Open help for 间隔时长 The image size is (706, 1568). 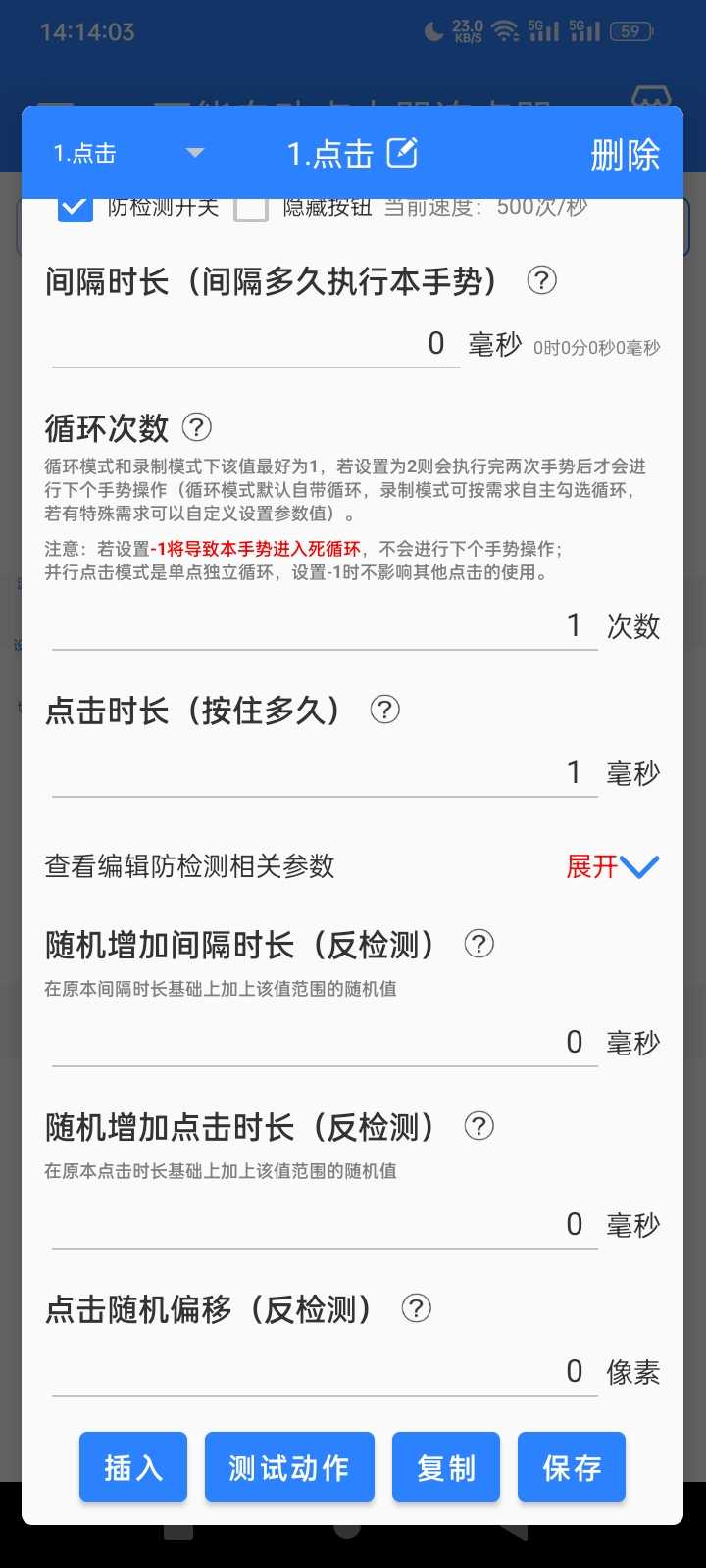click(541, 281)
